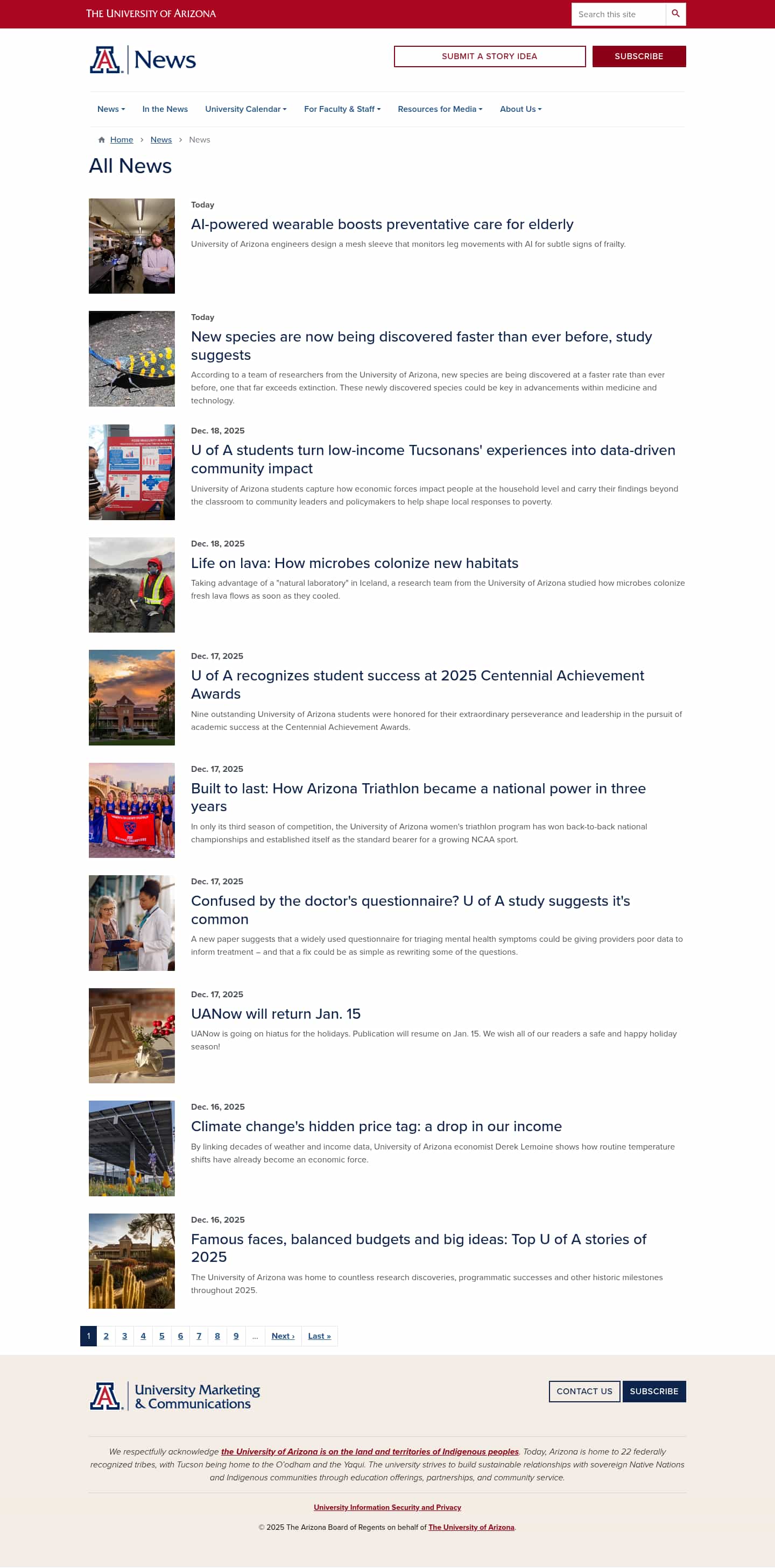Read Climate change's hidden price tag

pos(376,1126)
